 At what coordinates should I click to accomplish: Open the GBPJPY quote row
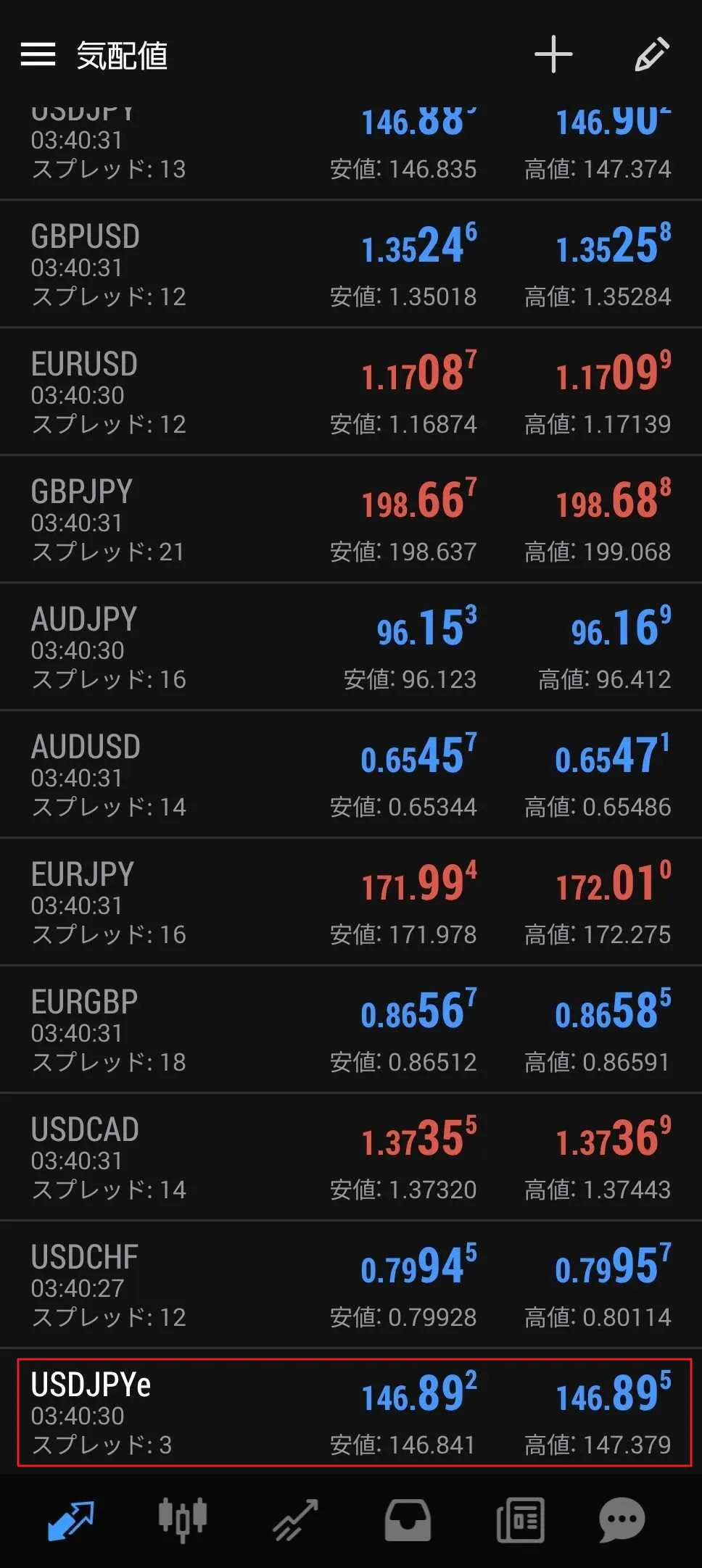pos(351,520)
